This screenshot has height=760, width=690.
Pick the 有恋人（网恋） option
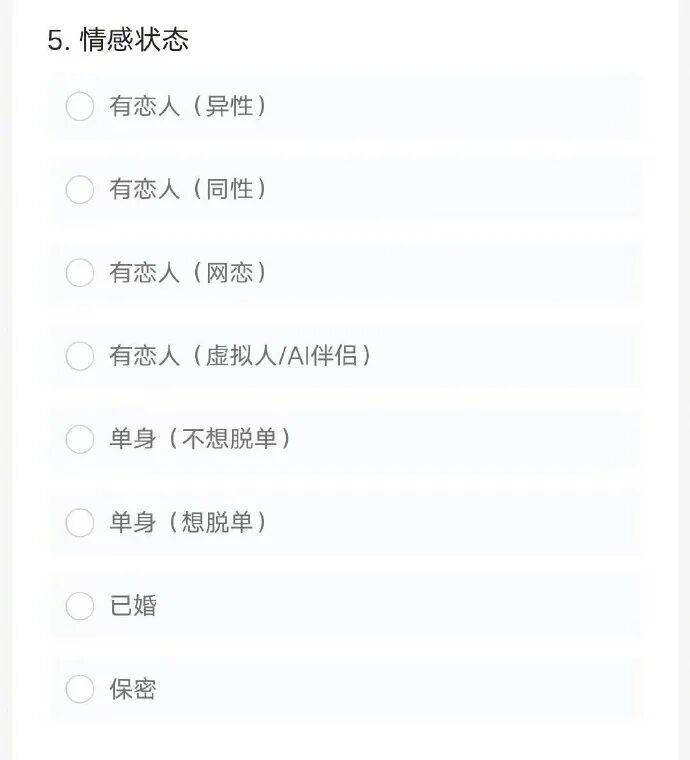pos(80,272)
